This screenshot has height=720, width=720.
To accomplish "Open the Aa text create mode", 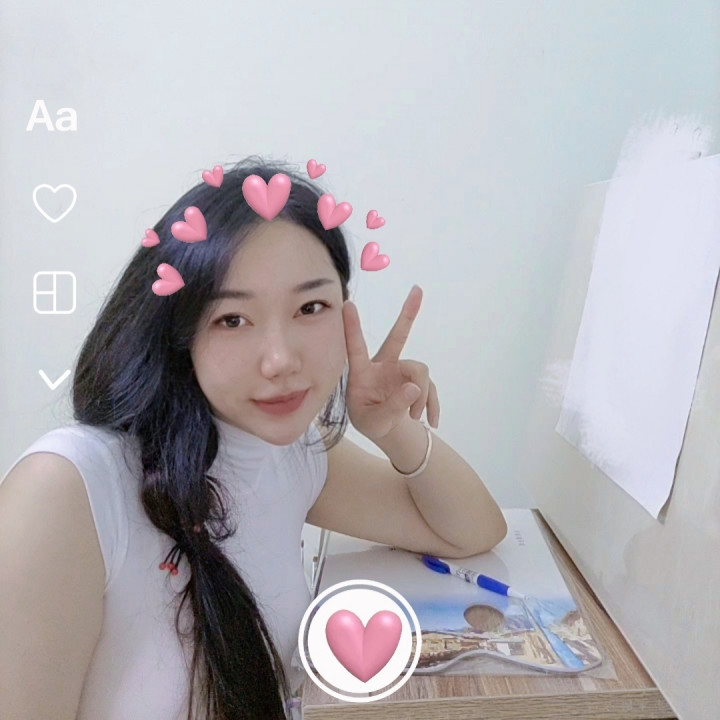I will click(x=52, y=117).
